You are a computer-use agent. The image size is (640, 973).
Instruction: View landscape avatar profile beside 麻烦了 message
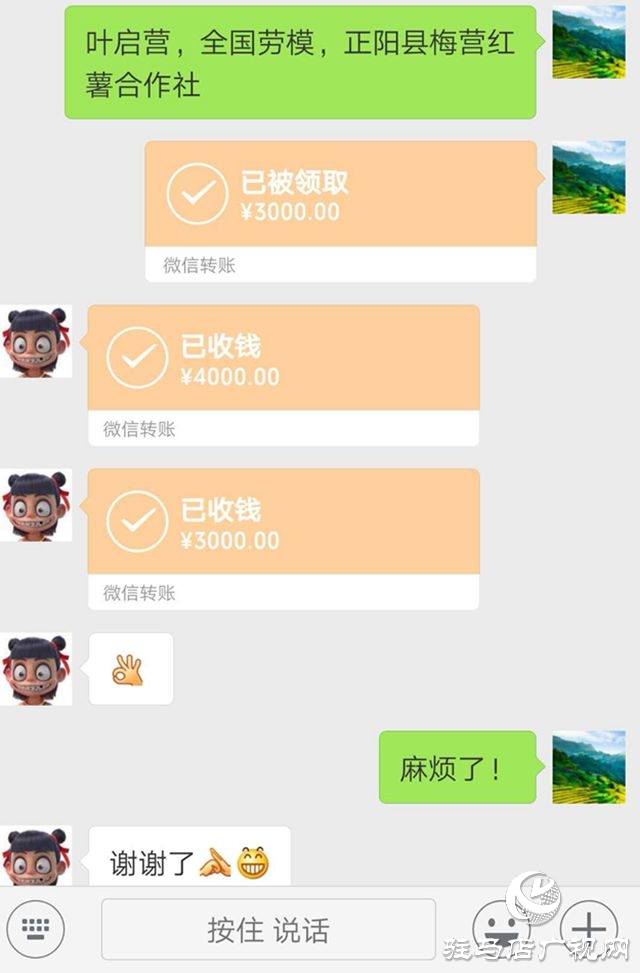pos(589,767)
